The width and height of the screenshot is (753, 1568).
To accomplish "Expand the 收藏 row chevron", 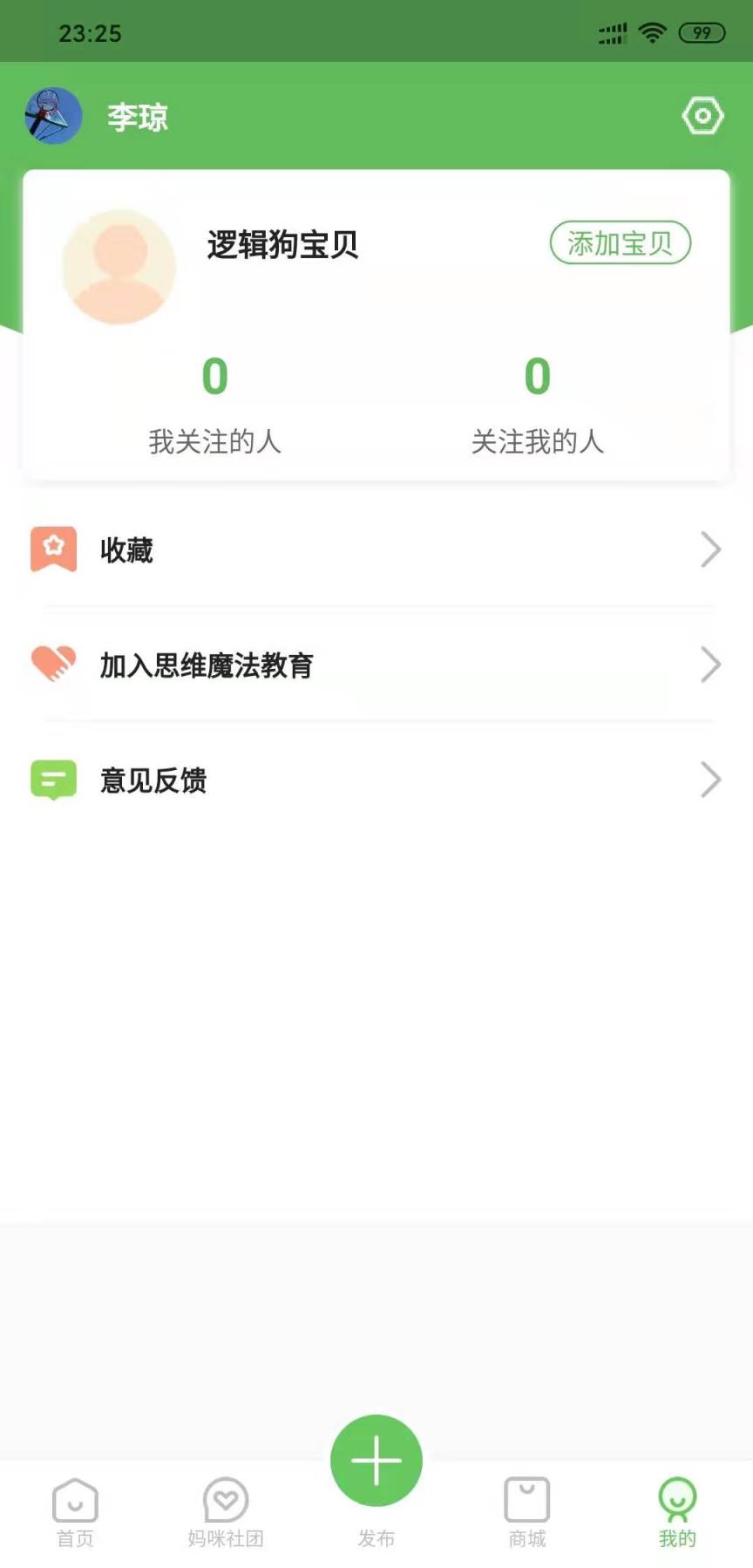I will (x=713, y=549).
